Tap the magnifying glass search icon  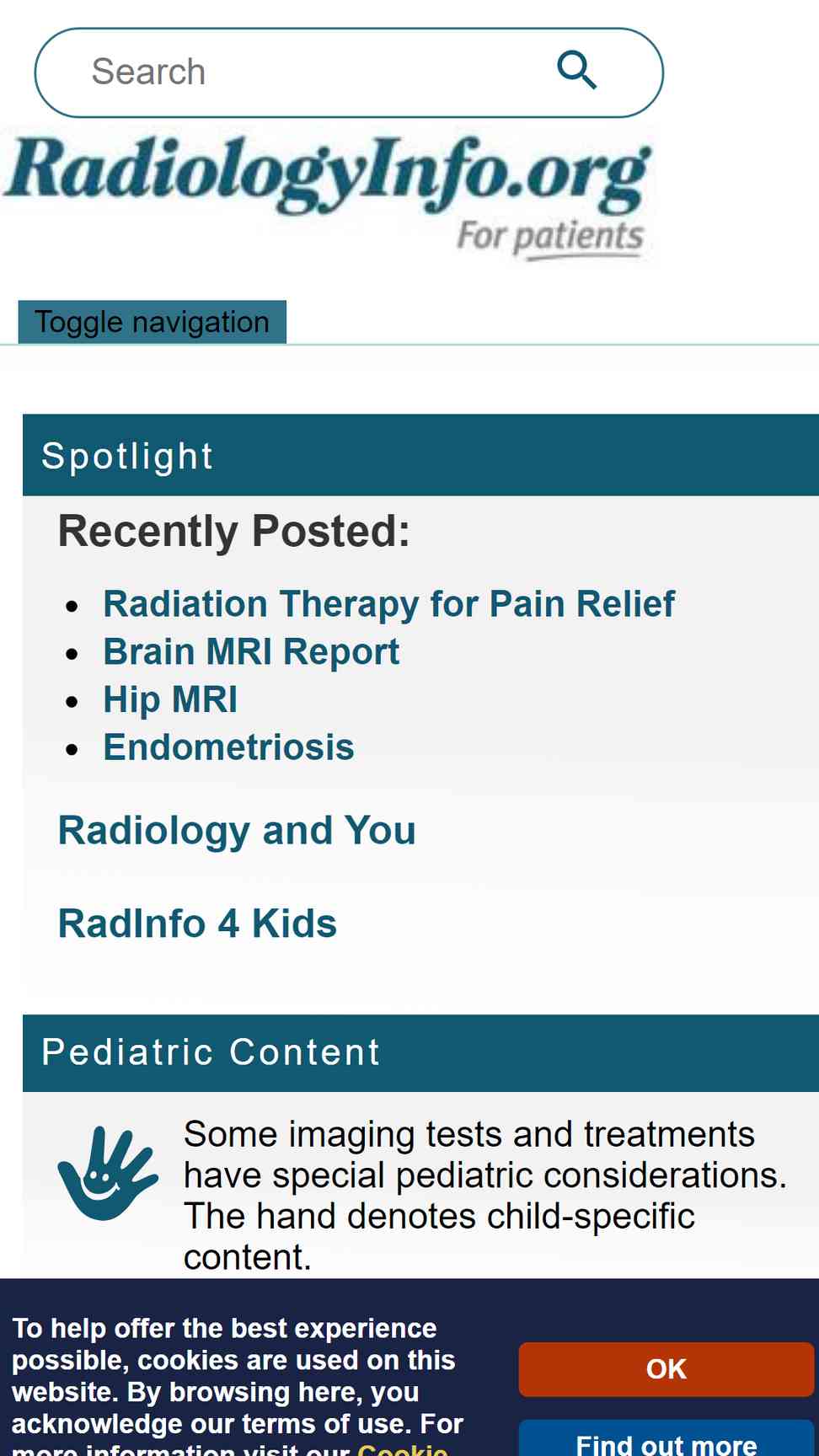click(576, 70)
